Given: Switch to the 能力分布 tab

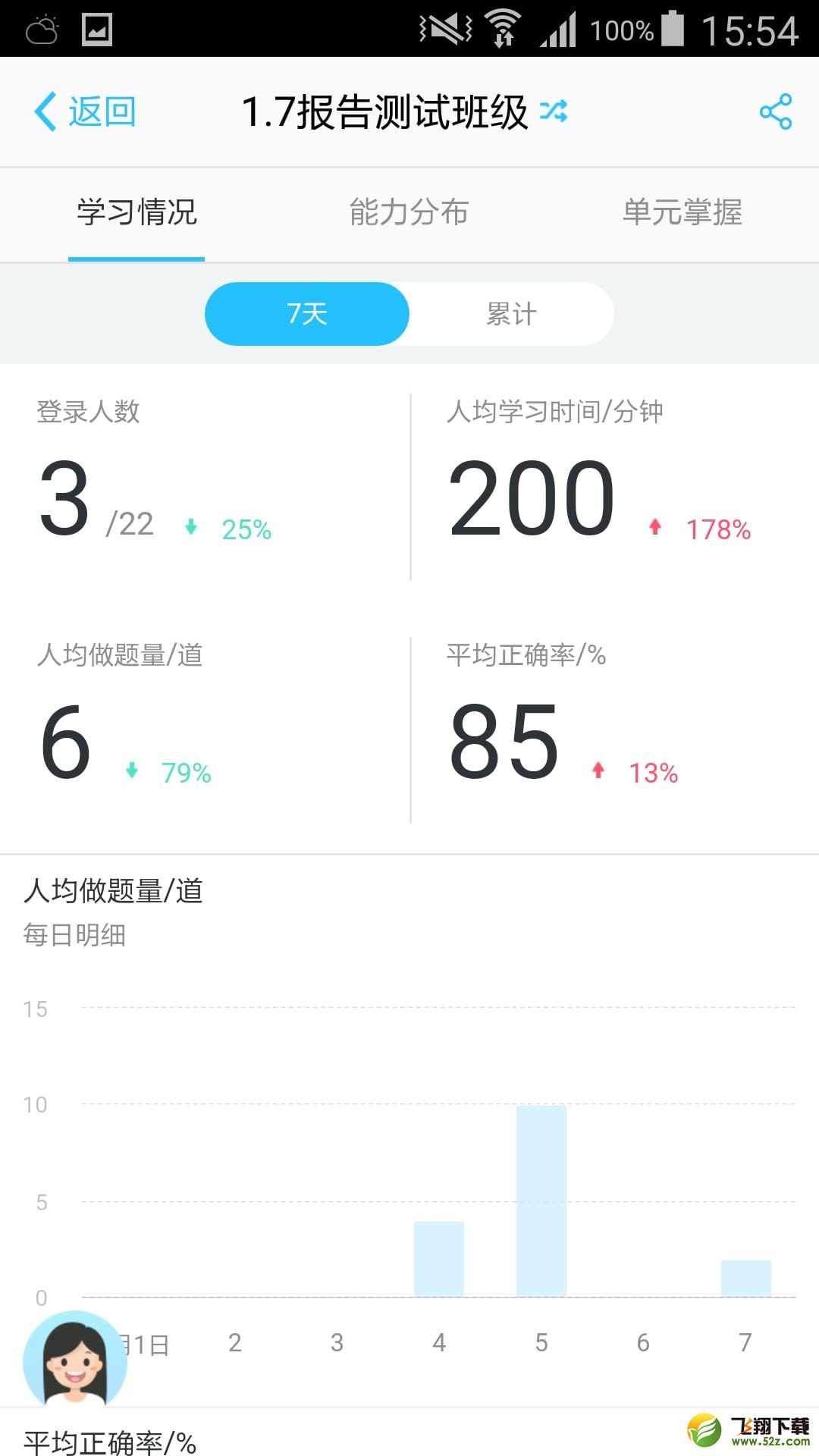Looking at the screenshot, I should click(409, 212).
